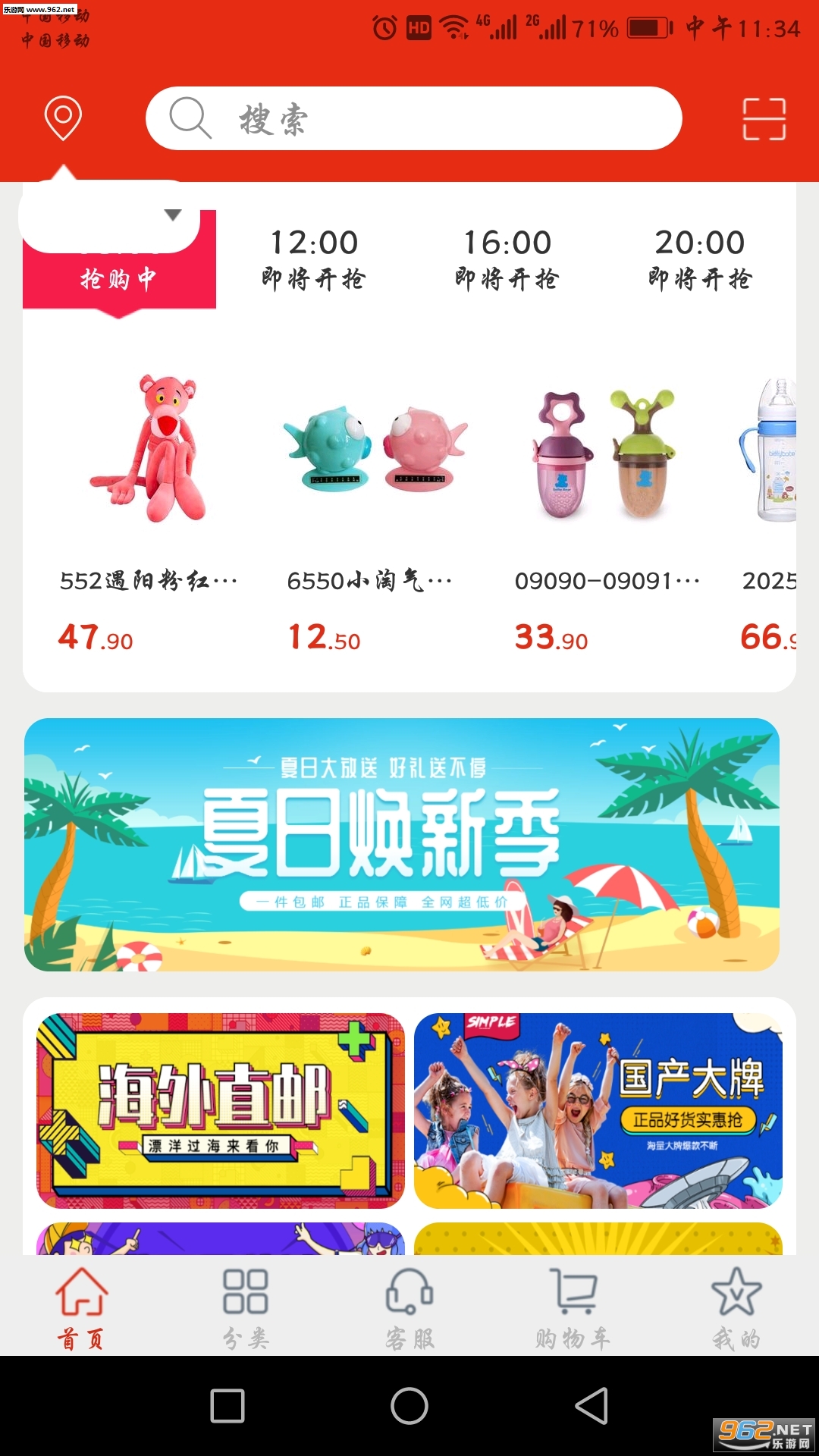
Task: Switch to the 12:00 即将开抢 slot
Action: 314,259
